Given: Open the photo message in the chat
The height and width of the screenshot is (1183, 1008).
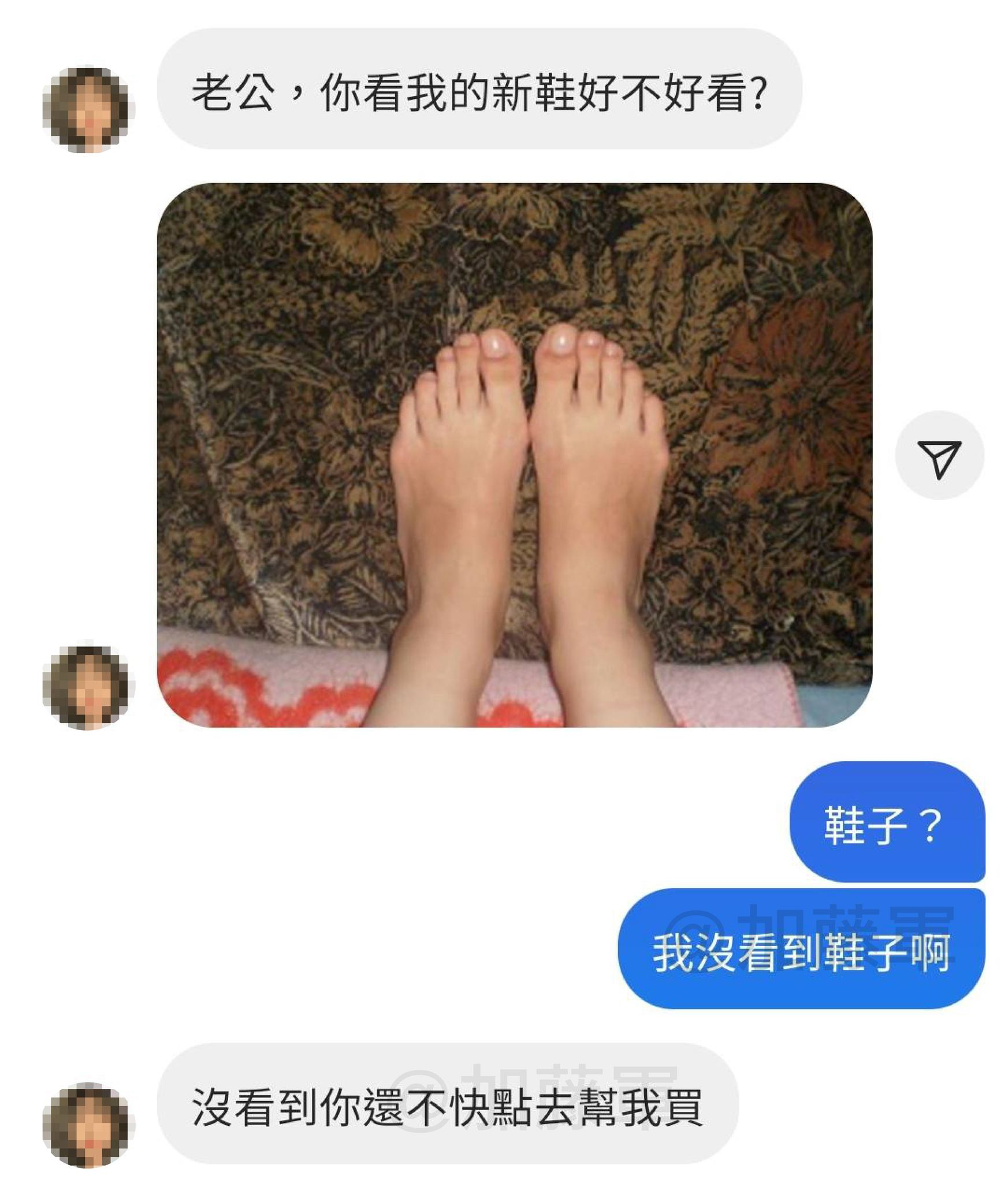Looking at the screenshot, I should coord(514,455).
